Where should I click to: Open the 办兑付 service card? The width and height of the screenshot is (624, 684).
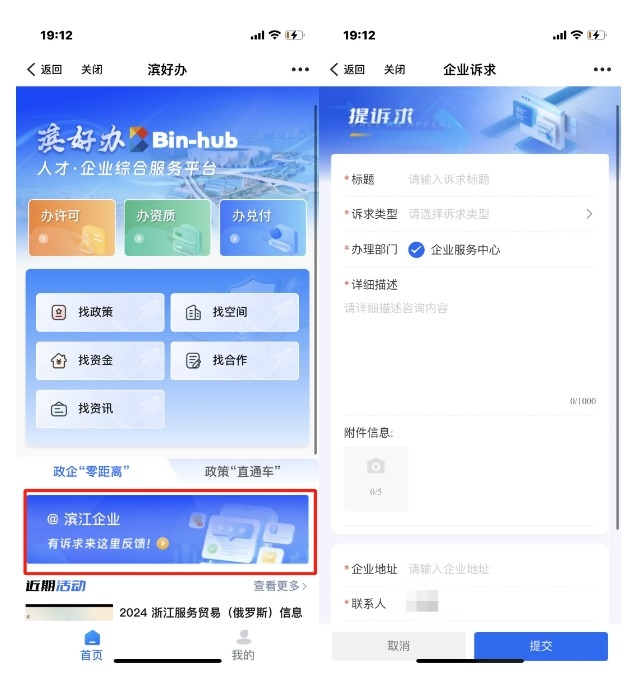(x=262, y=228)
